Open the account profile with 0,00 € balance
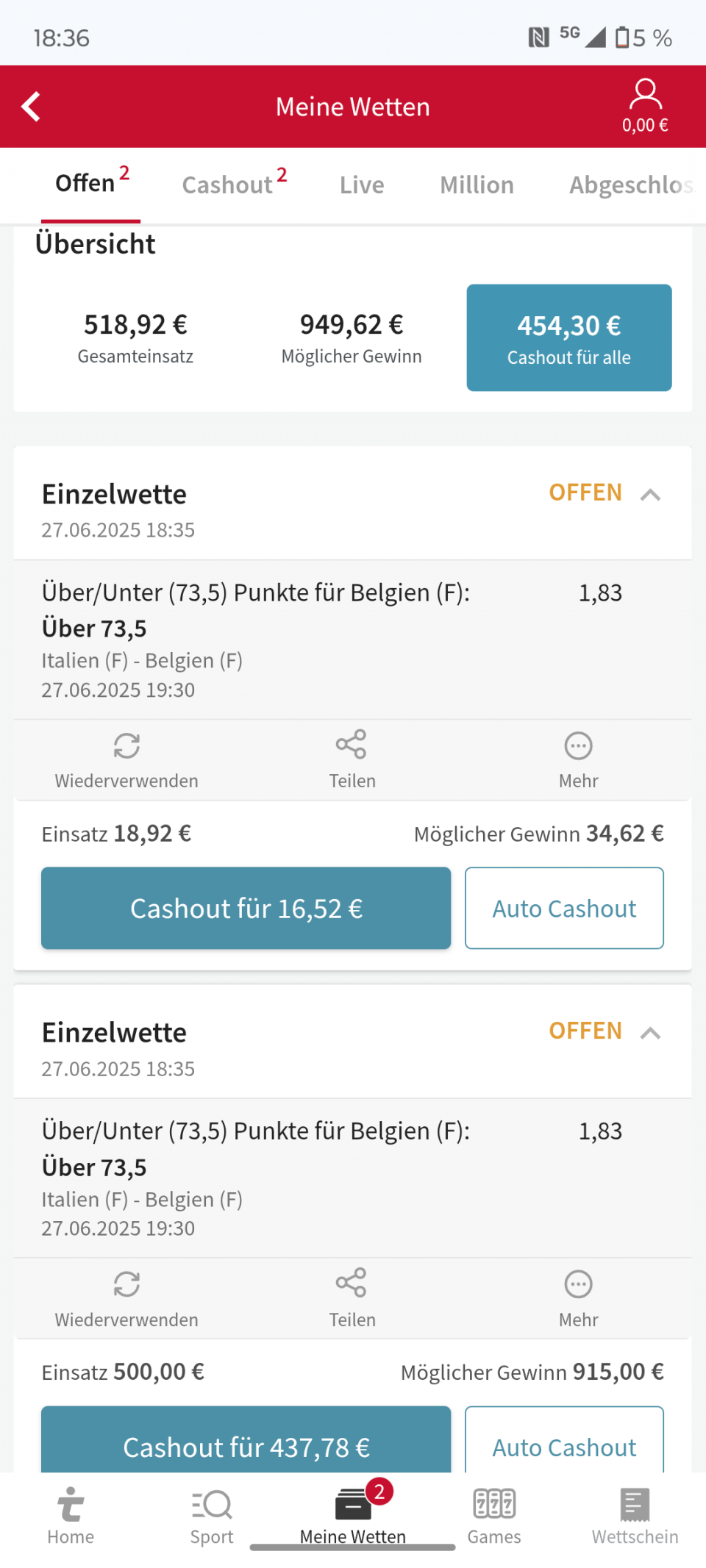Image resolution: width=706 pixels, height=1568 pixels. point(645,107)
